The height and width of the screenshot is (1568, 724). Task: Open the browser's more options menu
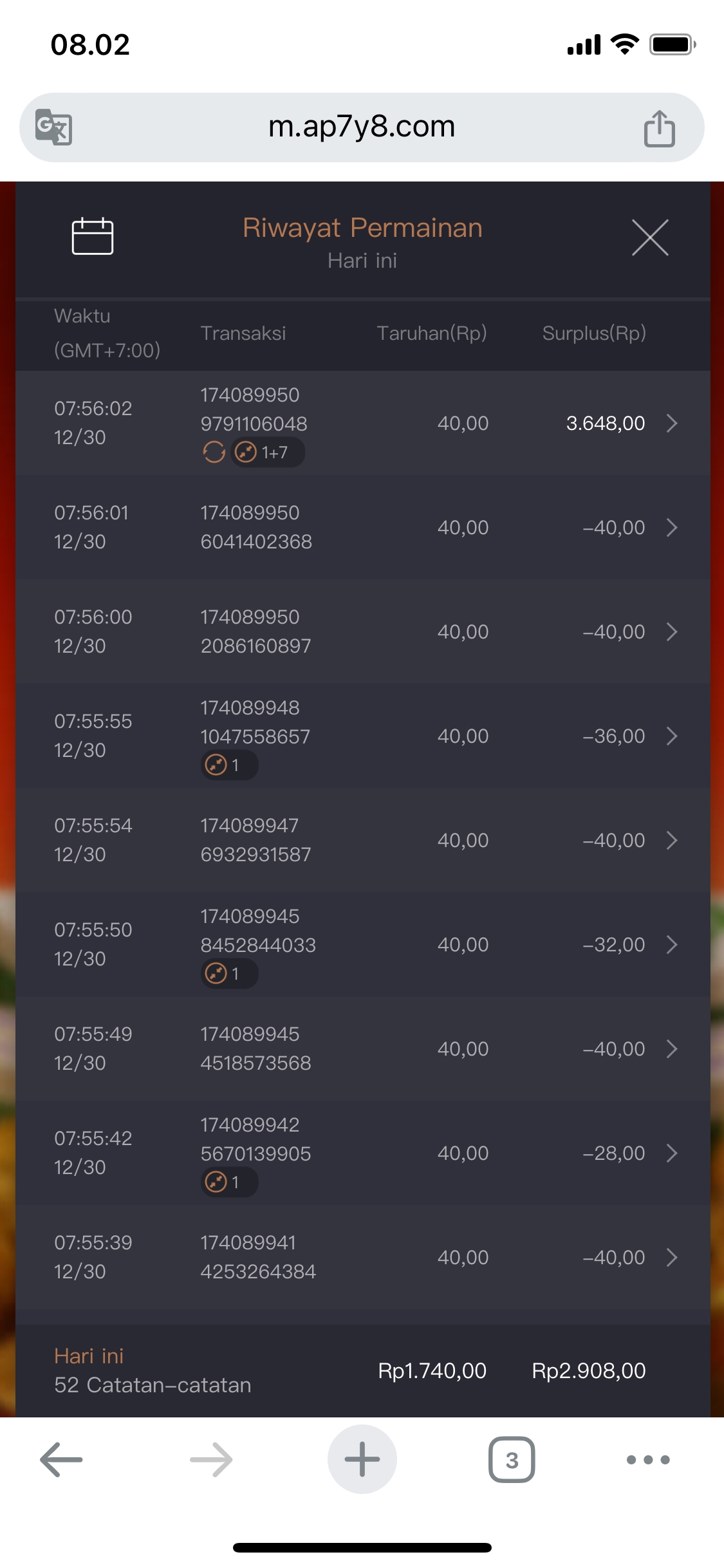pos(648,1459)
